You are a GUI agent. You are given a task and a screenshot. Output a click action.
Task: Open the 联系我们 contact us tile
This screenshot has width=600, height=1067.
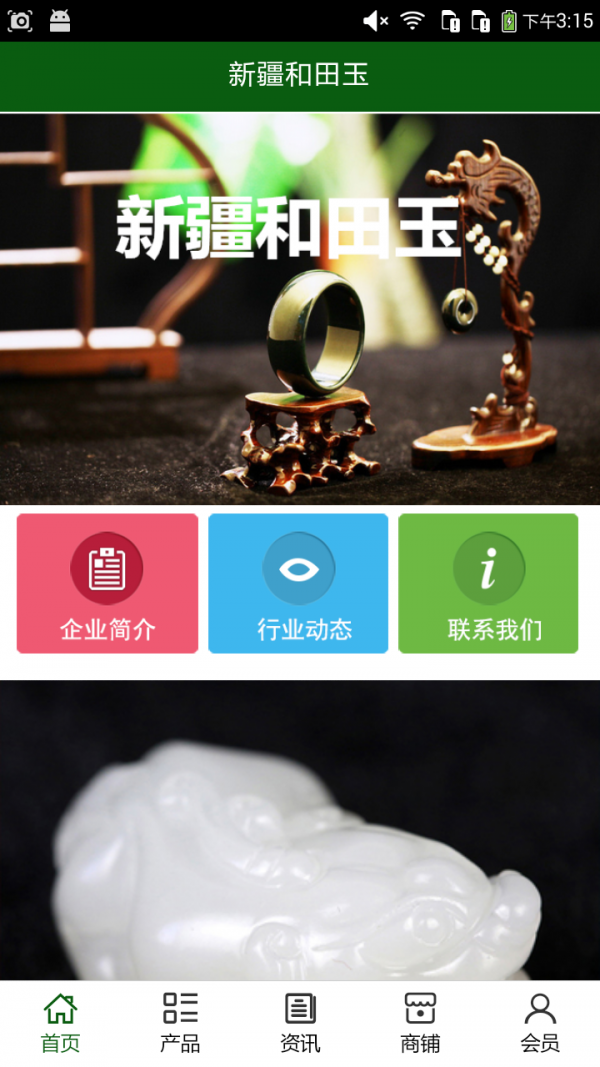click(x=488, y=584)
